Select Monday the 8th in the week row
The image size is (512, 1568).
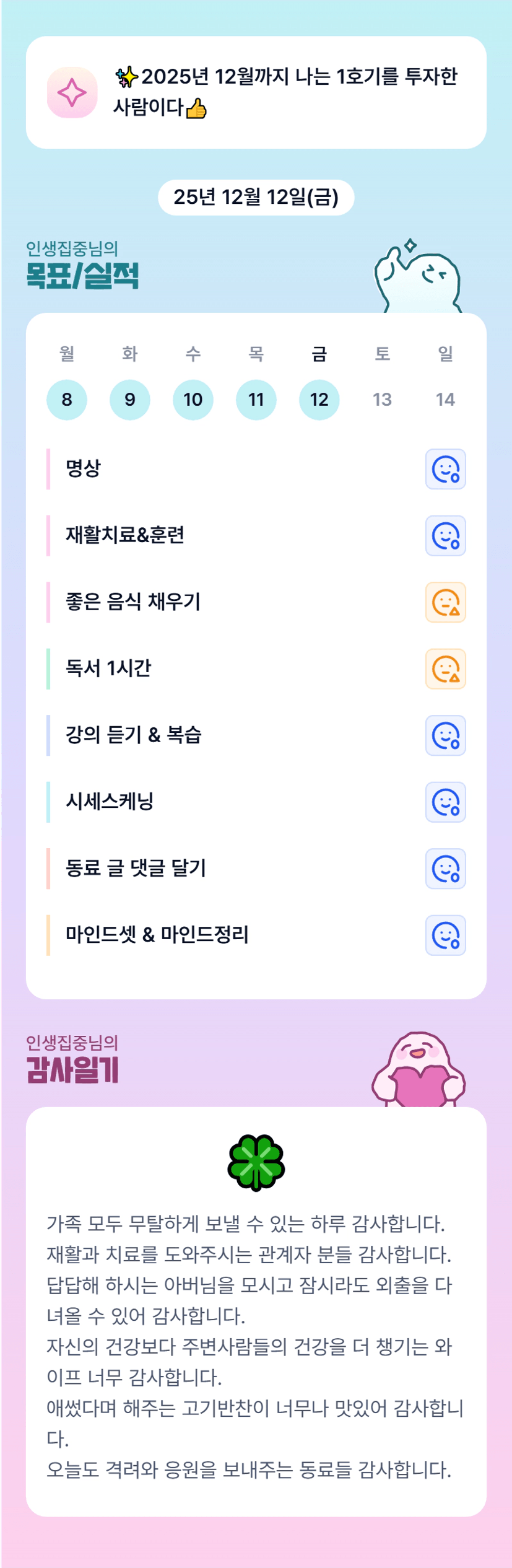coord(67,400)
